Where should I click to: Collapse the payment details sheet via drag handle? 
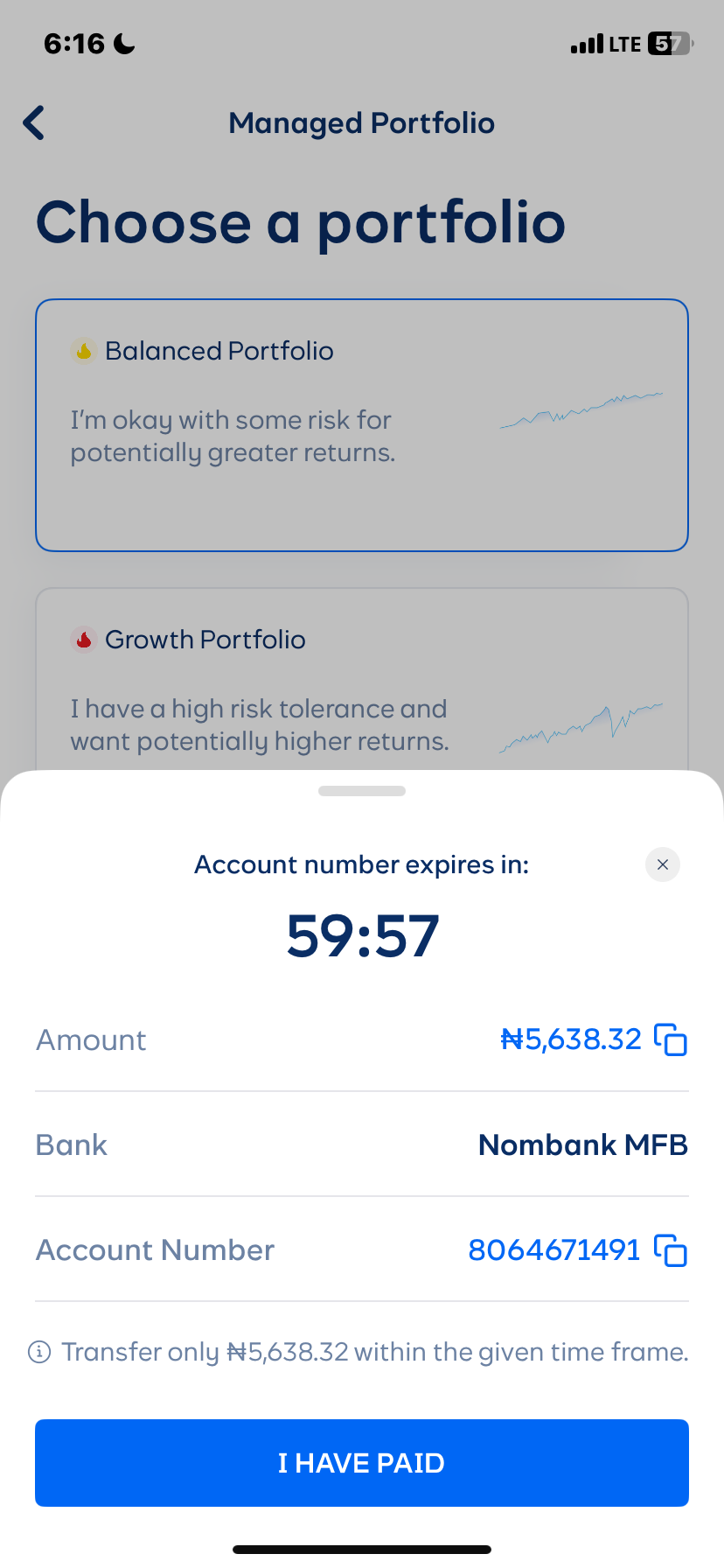(361, 790)
